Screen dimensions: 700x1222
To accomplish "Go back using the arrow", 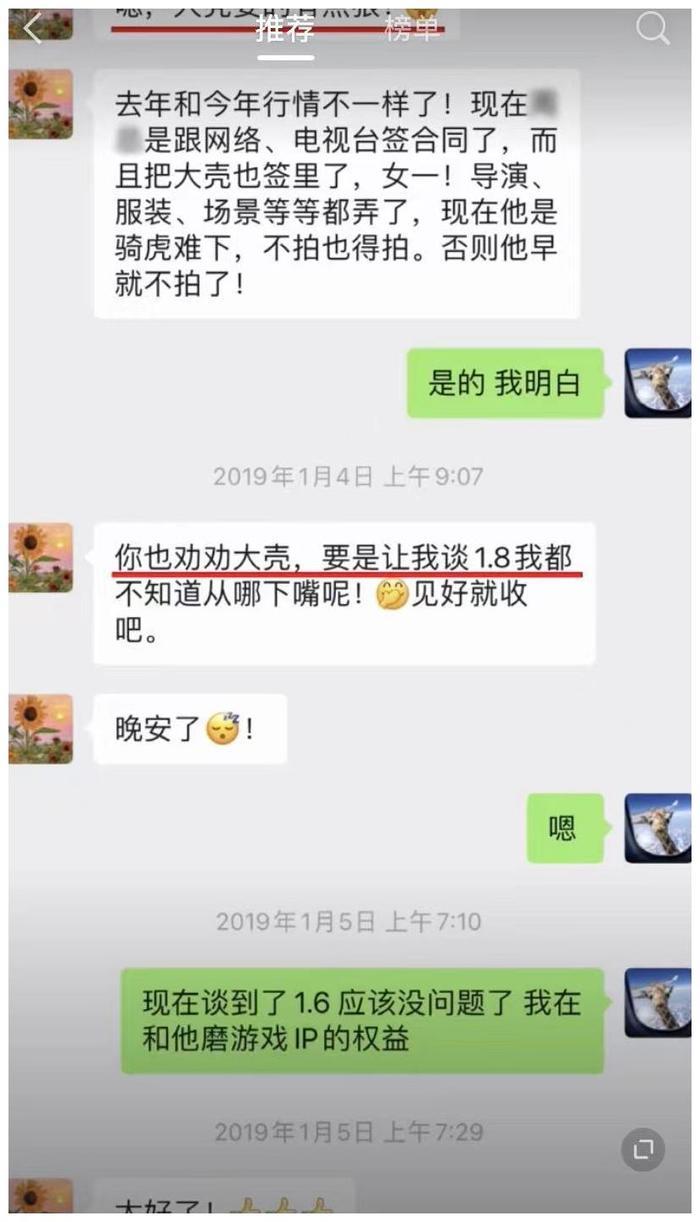I will [33, 29].
